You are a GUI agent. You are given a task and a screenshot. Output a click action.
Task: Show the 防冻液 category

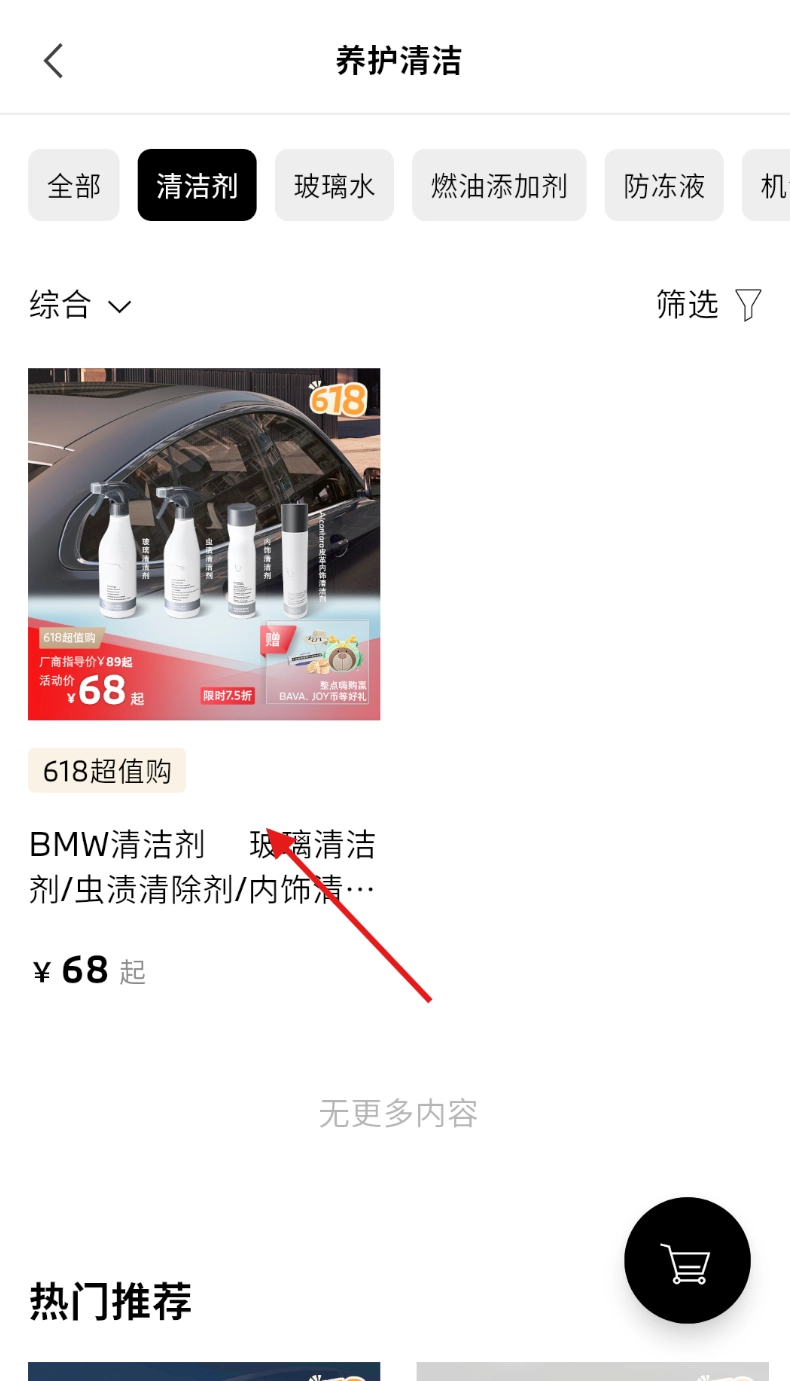pyautogui.click(x=664, y=185)
